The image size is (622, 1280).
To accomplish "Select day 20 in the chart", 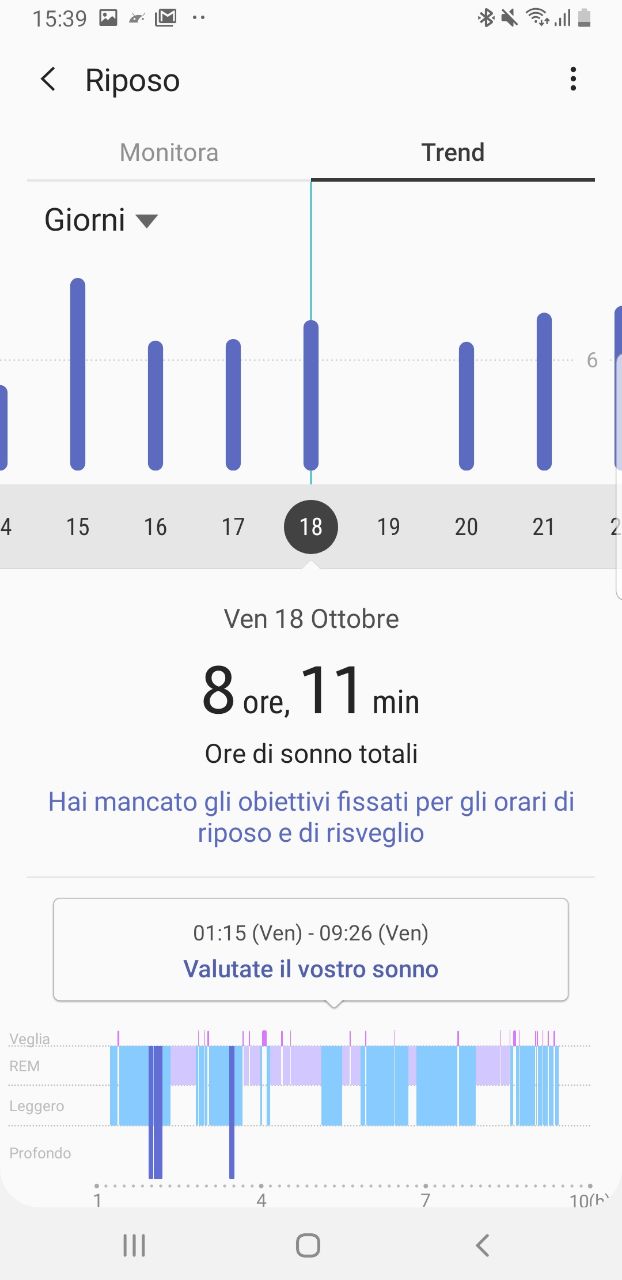I will (x=466, y=526).
